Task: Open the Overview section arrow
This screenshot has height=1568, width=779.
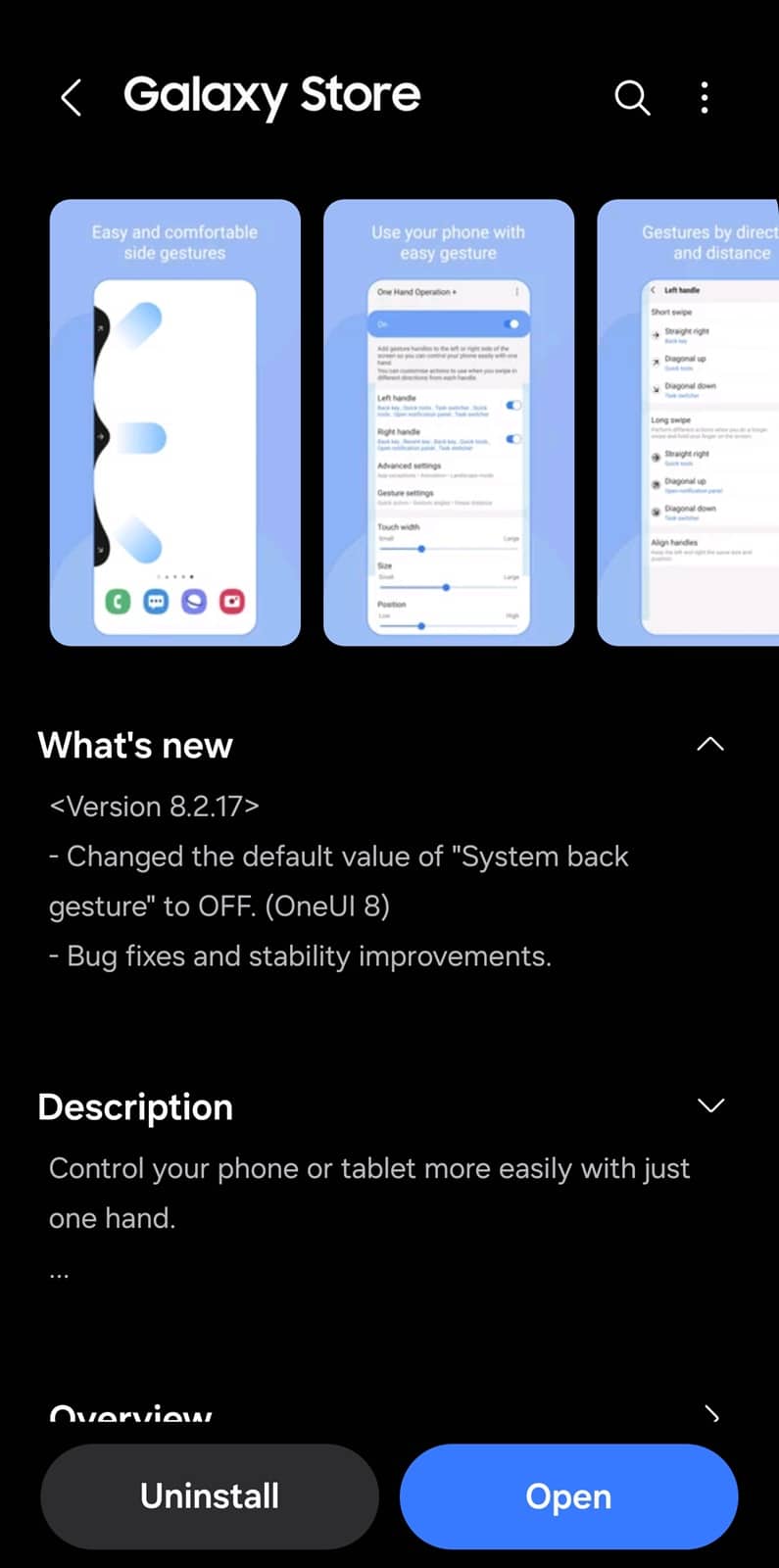Action: click(x=711, y=1415)
